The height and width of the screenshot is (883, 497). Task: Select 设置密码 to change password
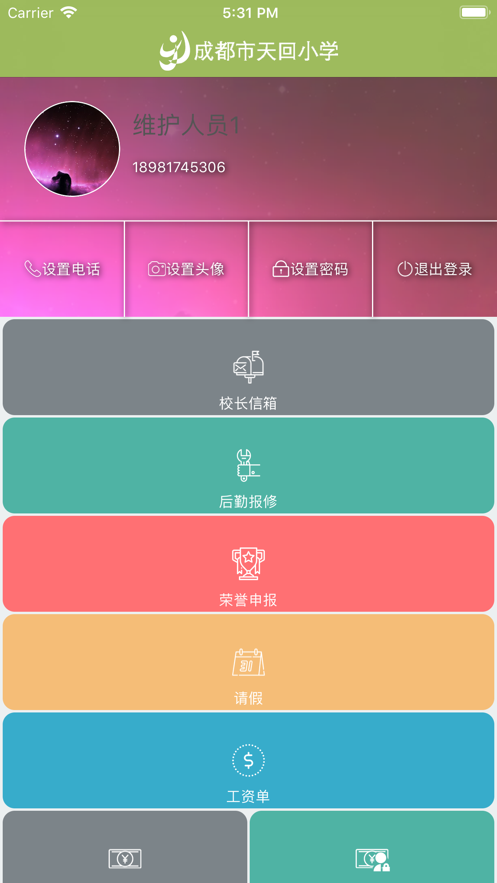click(310, 269)
